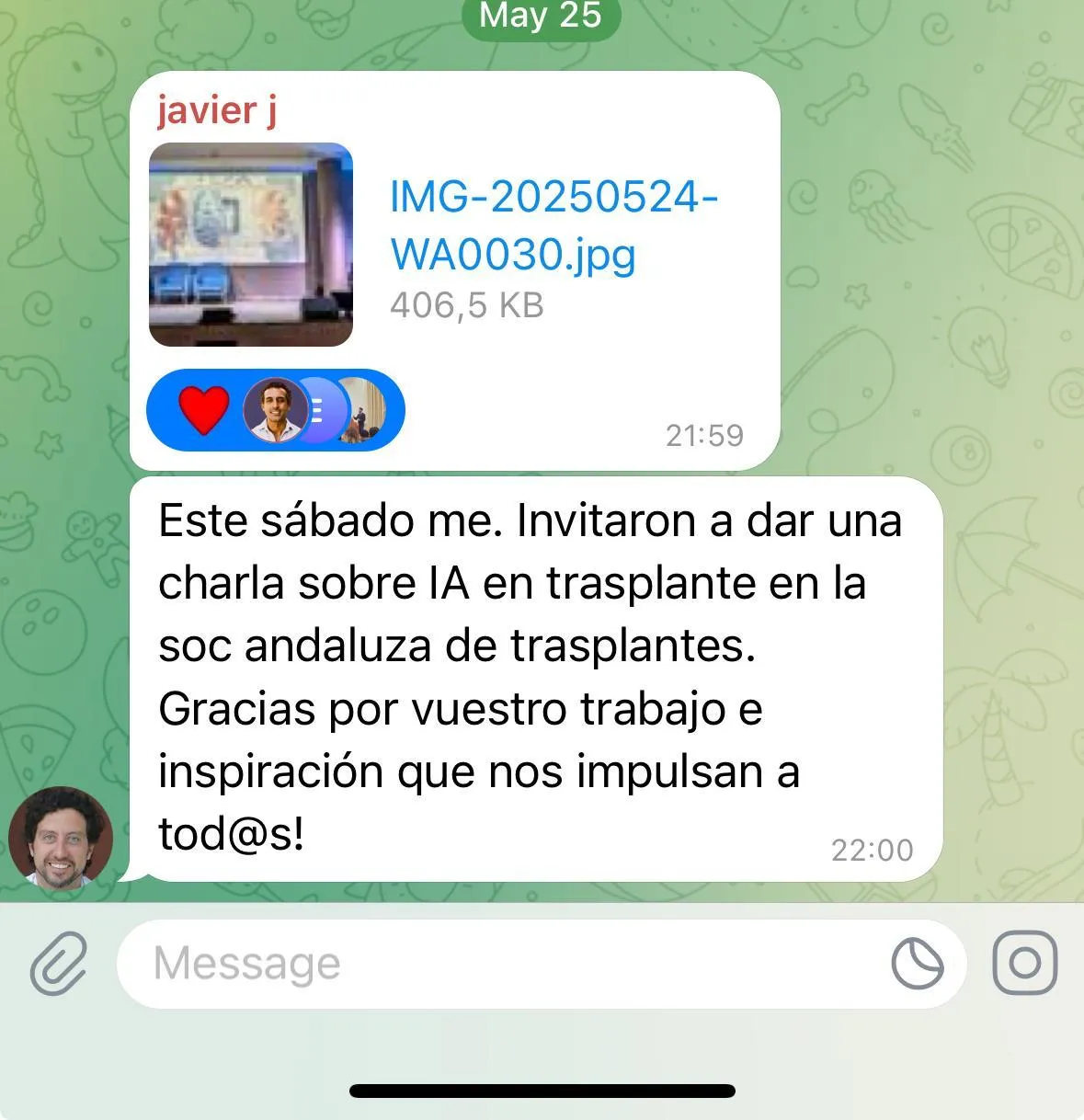Screen dimensions: 1084x1120
Task: Tap the May 25 date badge
Action: tap(541, 16)
